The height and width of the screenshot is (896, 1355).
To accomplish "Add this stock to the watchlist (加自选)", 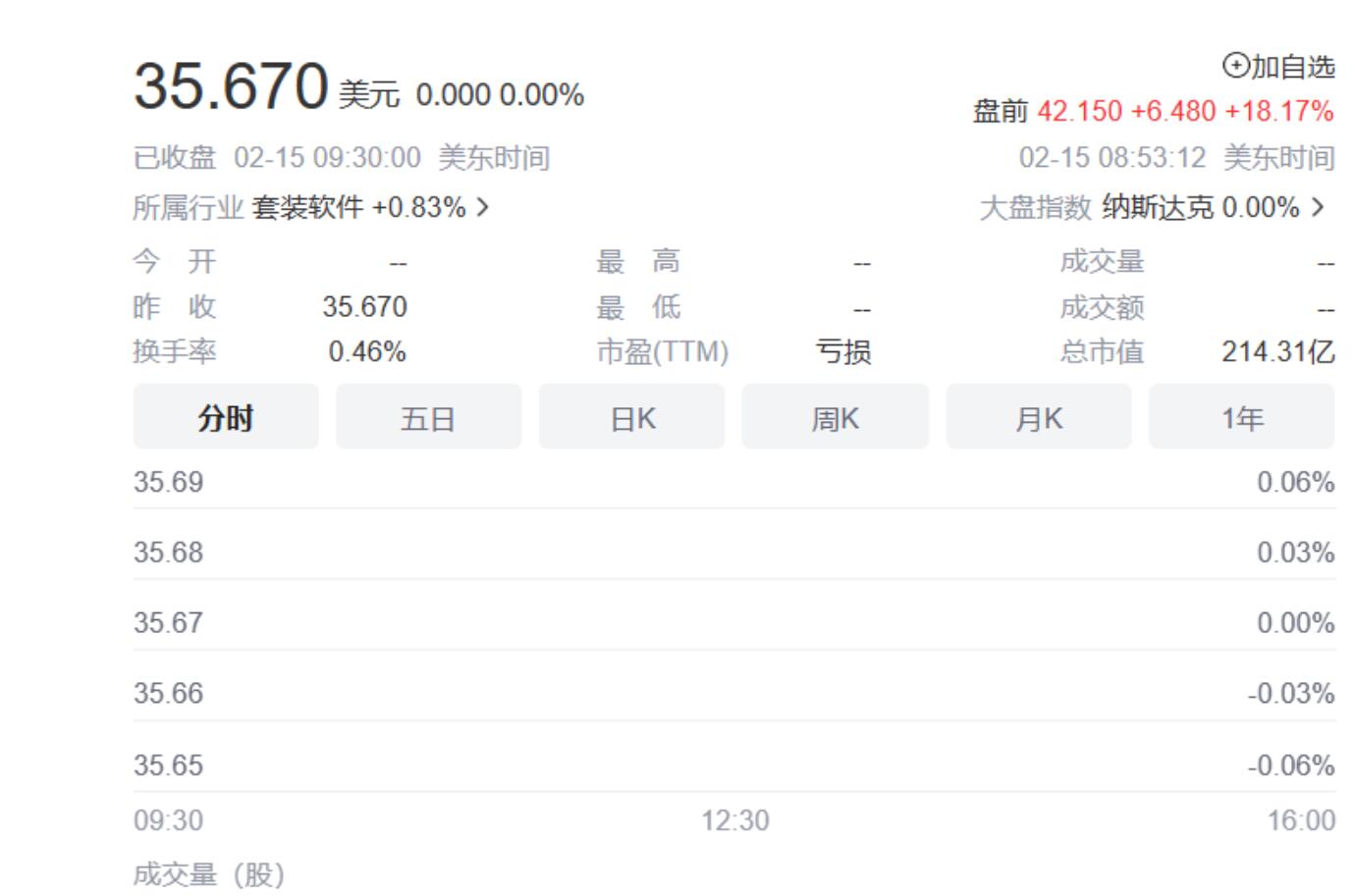I will [x=1278, y=67].
